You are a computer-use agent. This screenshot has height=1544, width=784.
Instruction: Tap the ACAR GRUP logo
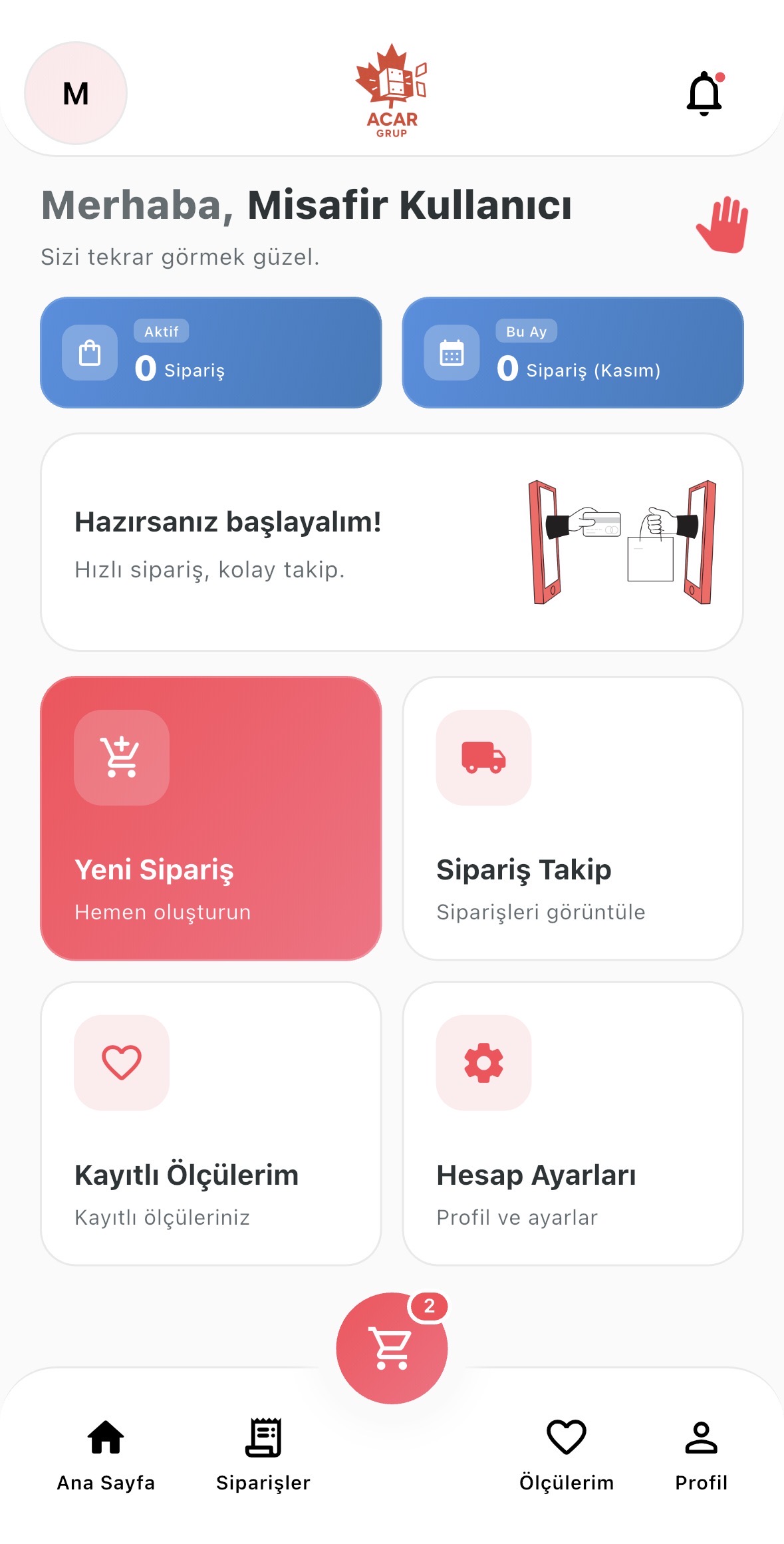tap(391, 90)
